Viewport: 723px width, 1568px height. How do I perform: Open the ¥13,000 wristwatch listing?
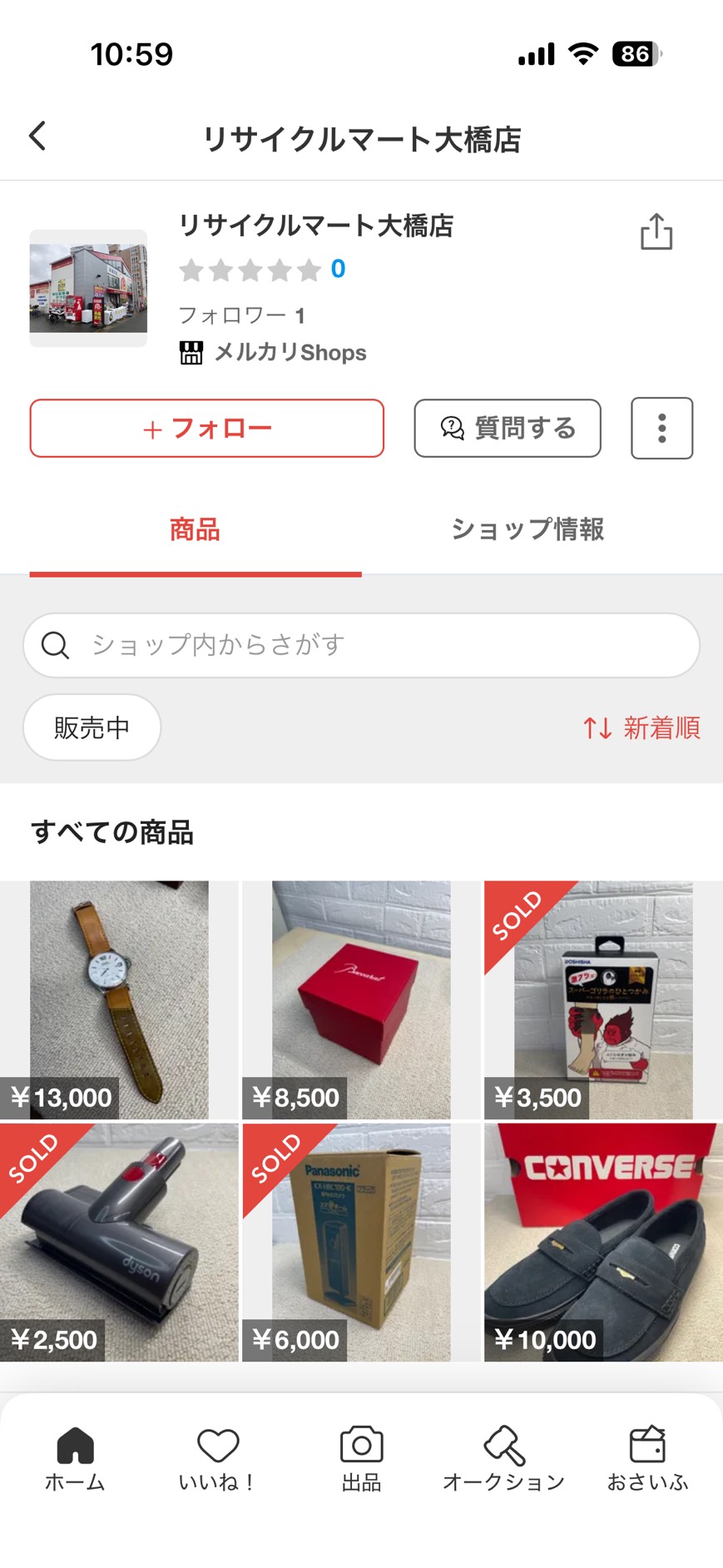pos(119,999)
